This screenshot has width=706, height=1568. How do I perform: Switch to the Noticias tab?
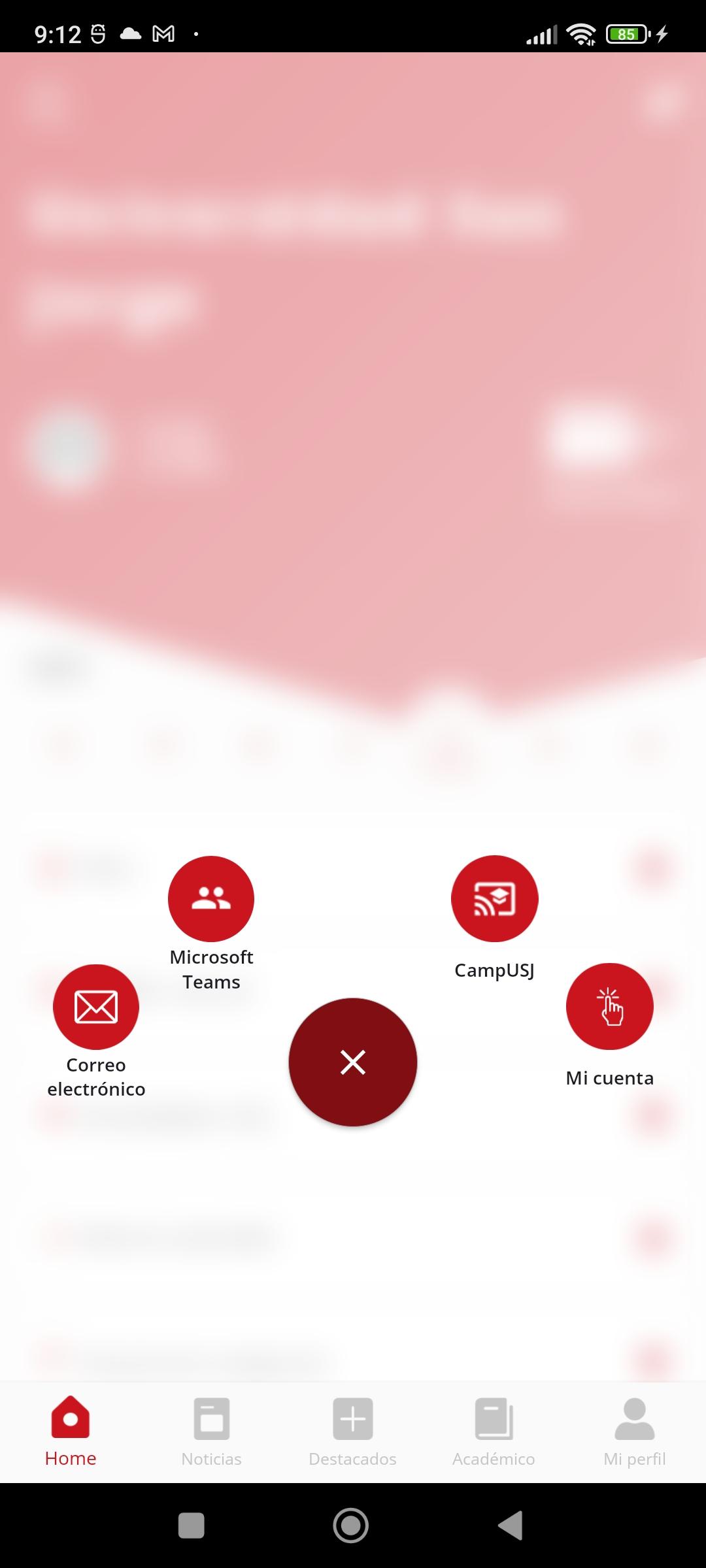(212, 1432)
